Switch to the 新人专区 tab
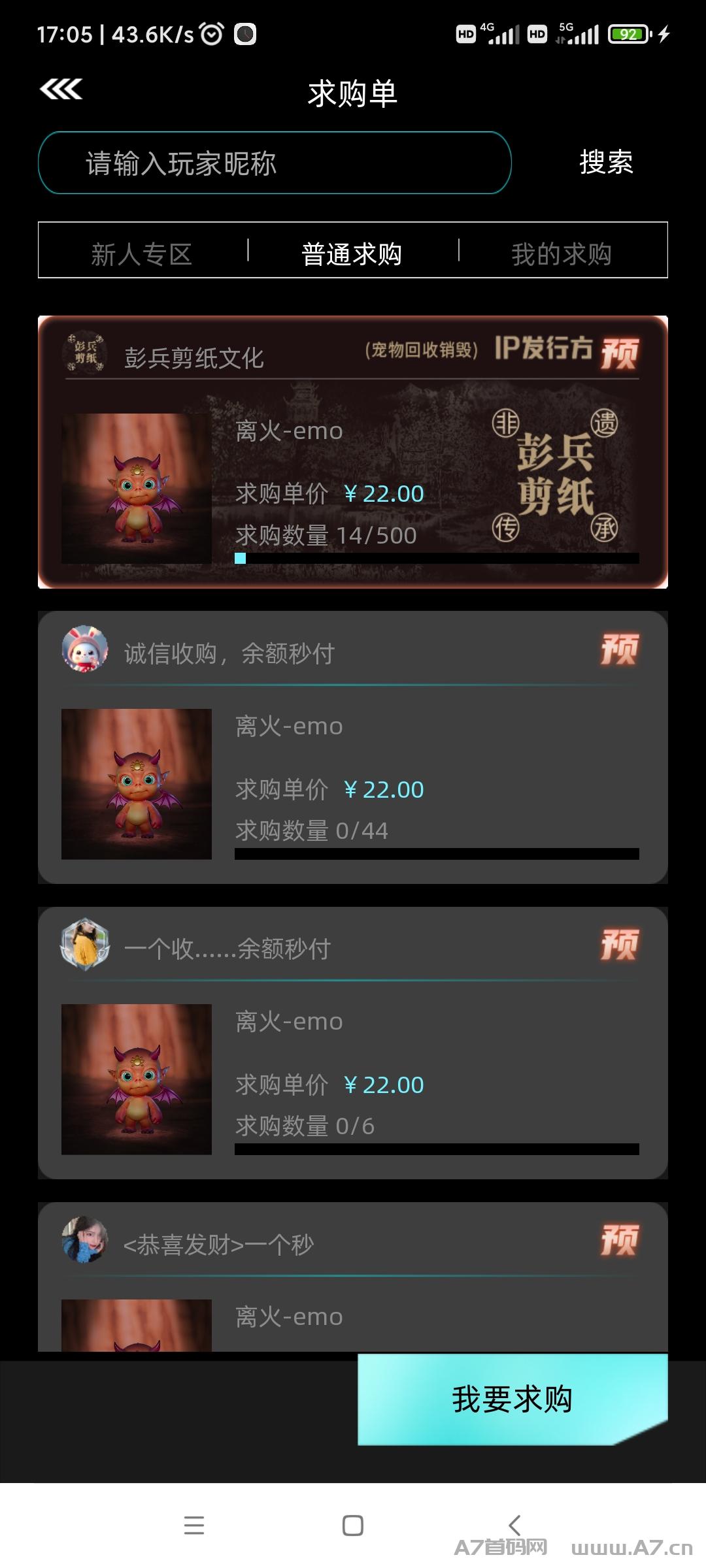This screenshot has height=1568, width=706. pyautogui.click(x=142, y=253)
